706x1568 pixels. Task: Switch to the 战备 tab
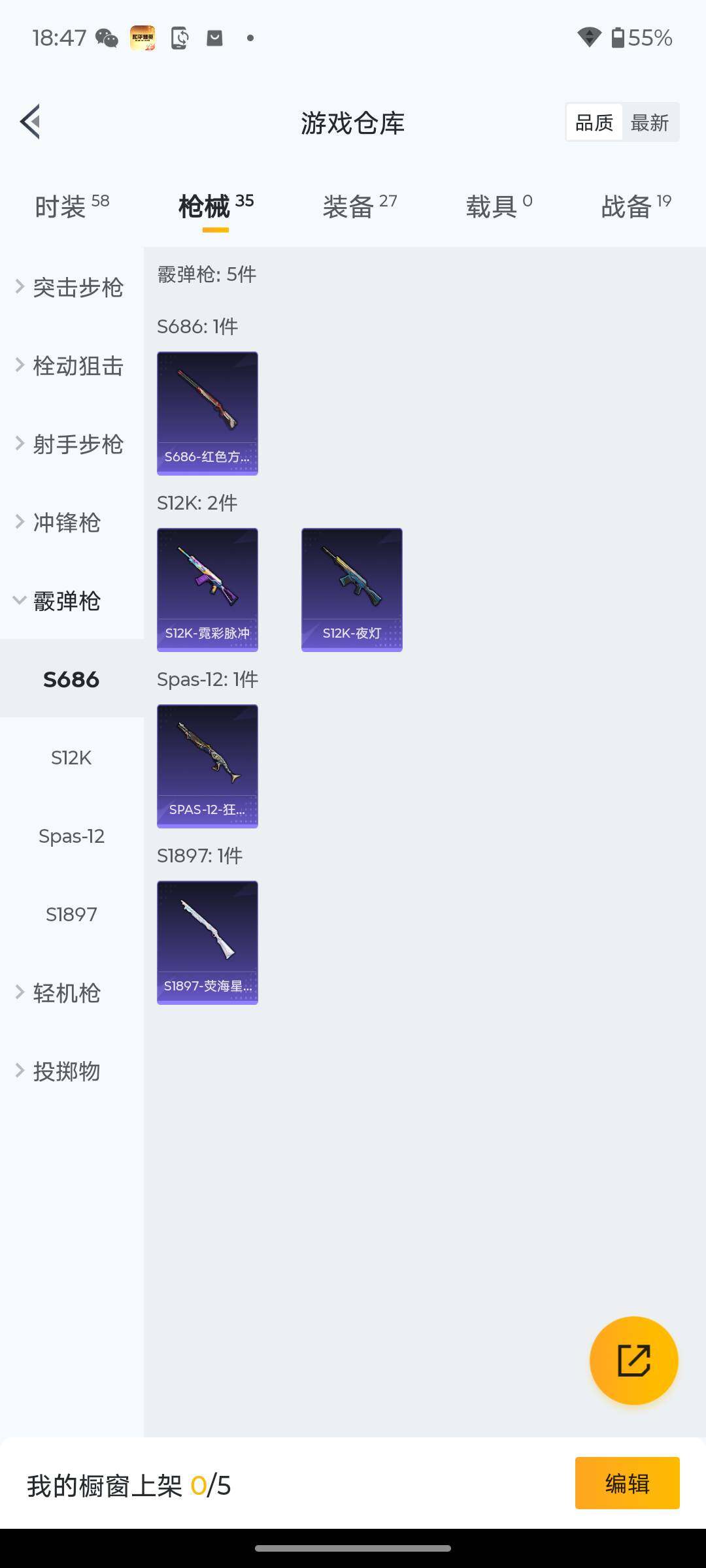click(635, 207)
